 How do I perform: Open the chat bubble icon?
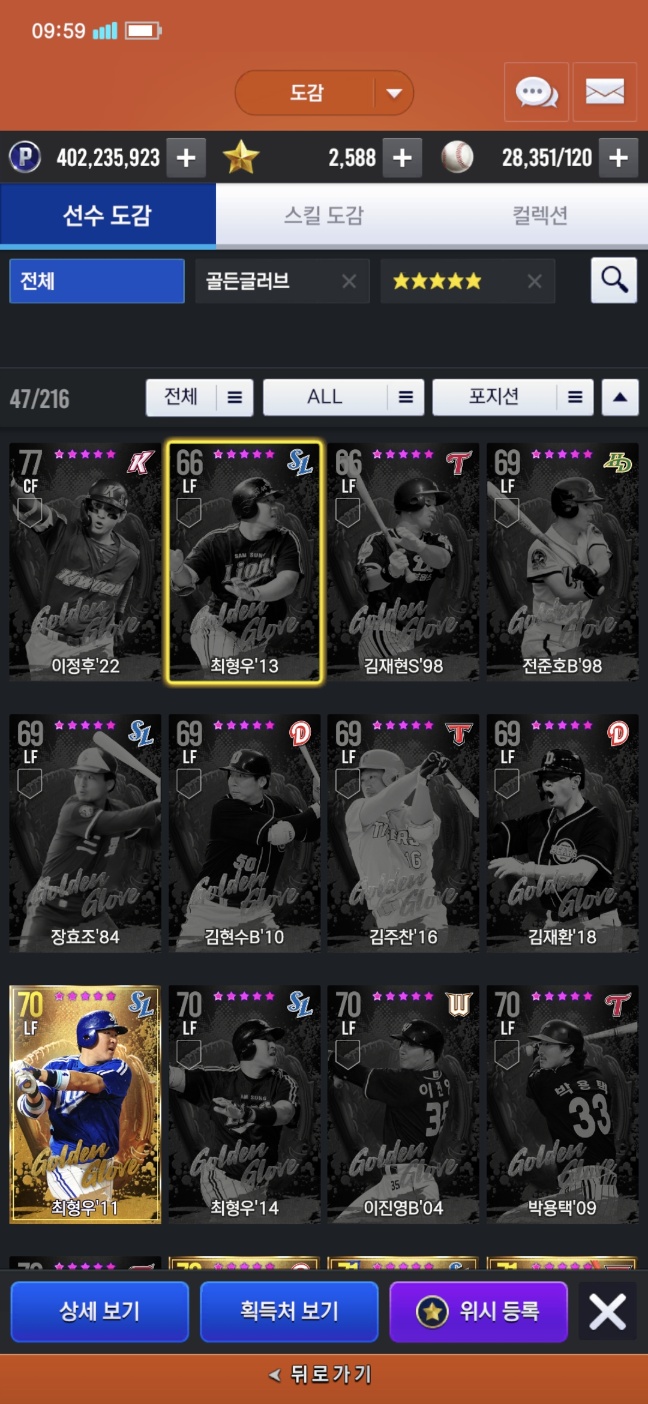coord(536,92)
